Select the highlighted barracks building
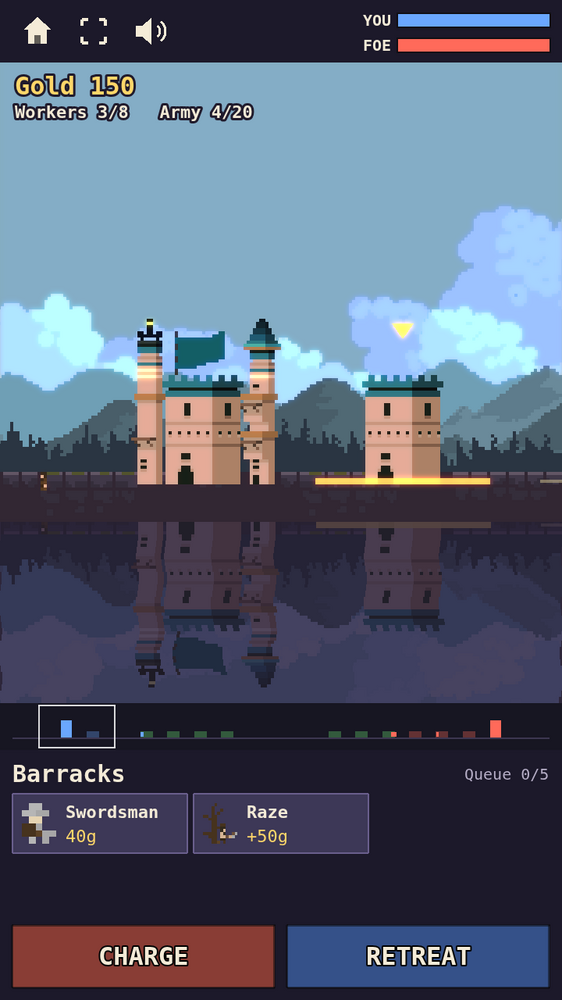This screenshot has height=1000, width=562. [x=403, y=429]
